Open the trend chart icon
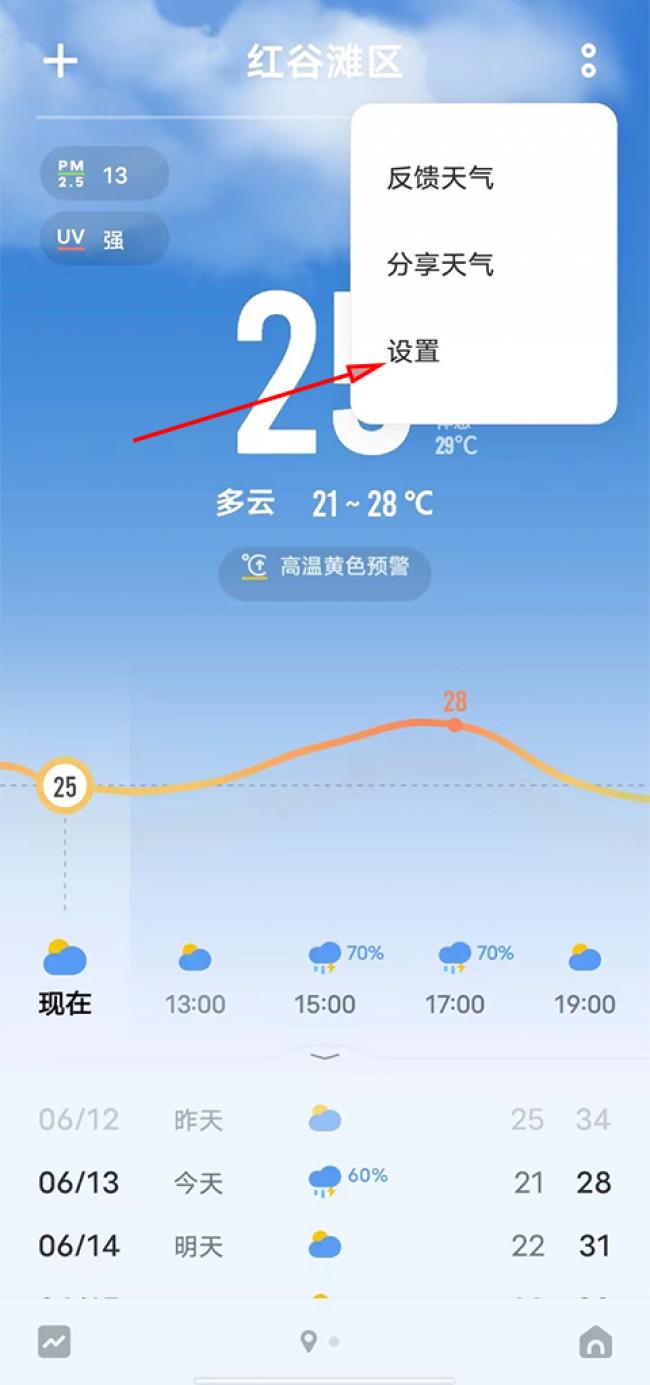The width and height of the screenshot is (650, 1385). (x=55, y=1341)
